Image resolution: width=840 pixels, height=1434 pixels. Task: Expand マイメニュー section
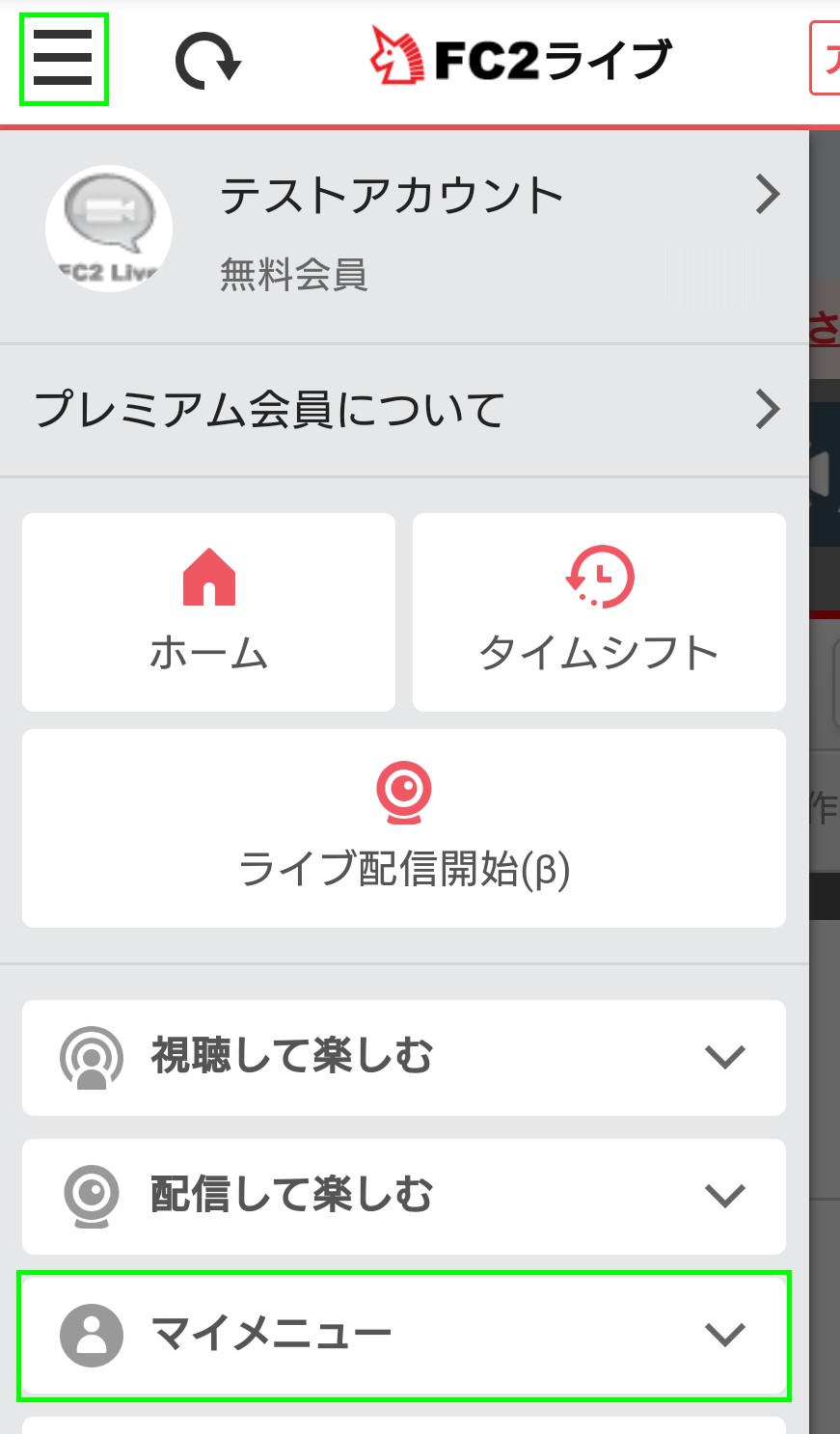pos(404,1335)
